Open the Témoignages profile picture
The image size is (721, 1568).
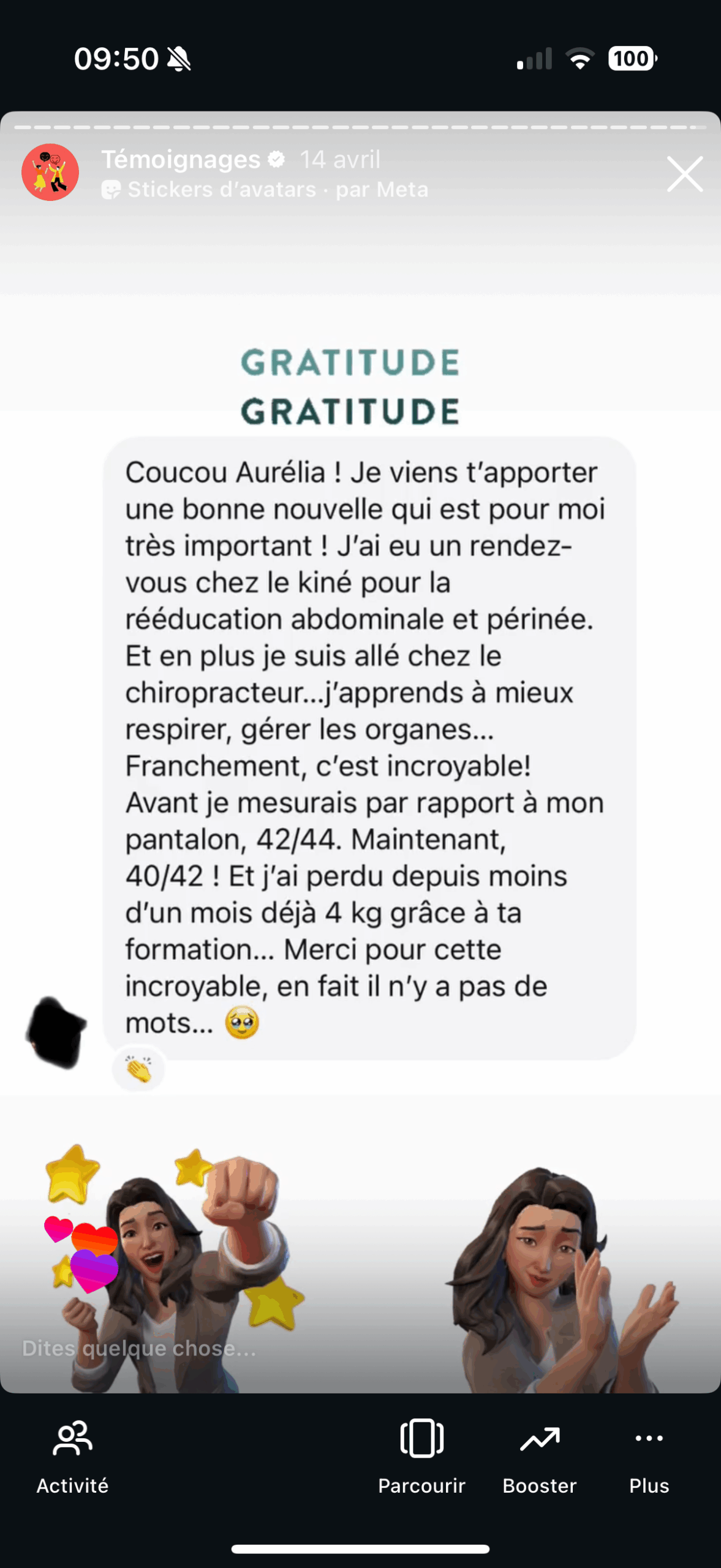click(50, 173)
